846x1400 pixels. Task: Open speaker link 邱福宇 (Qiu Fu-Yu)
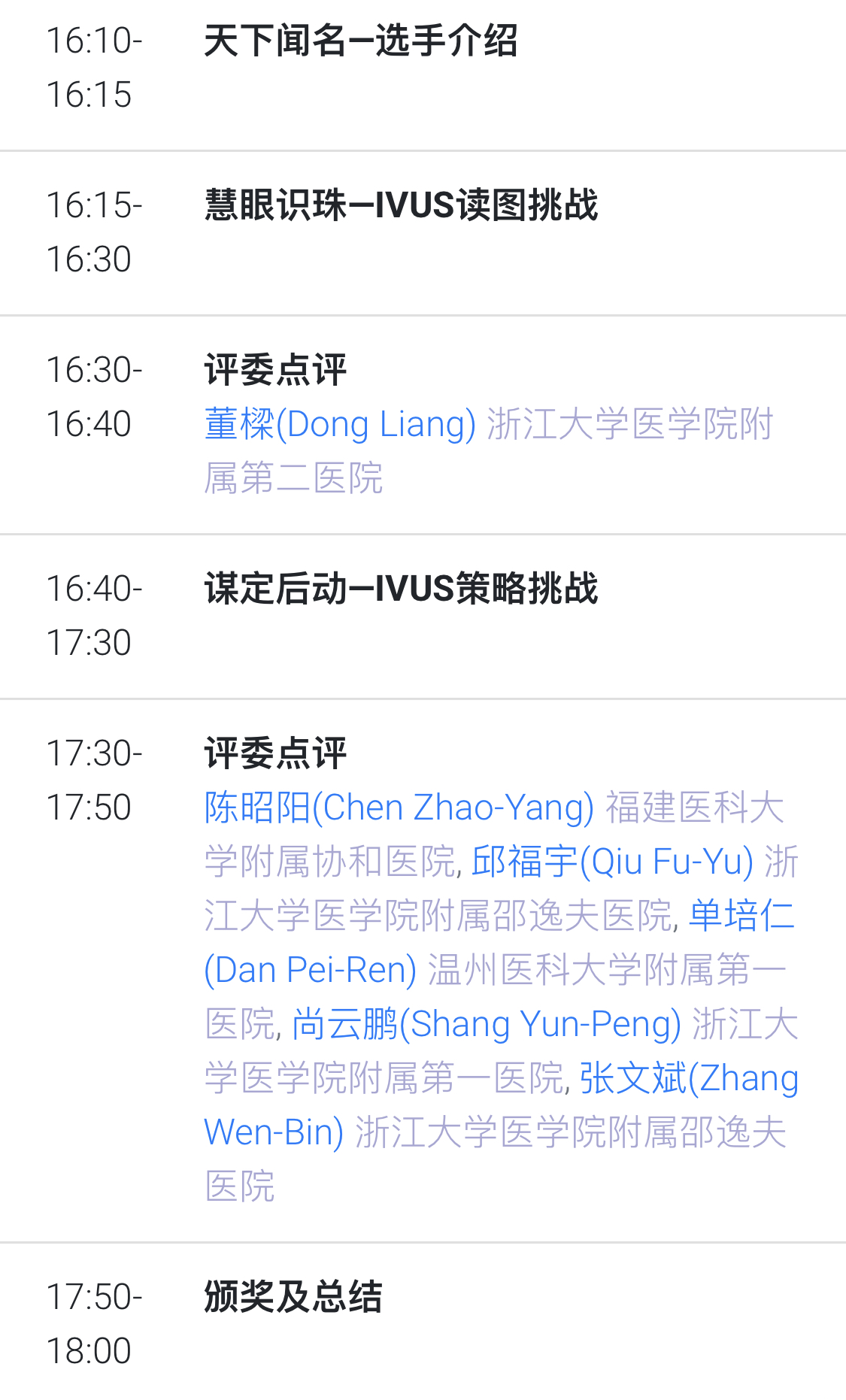(612, 862)
